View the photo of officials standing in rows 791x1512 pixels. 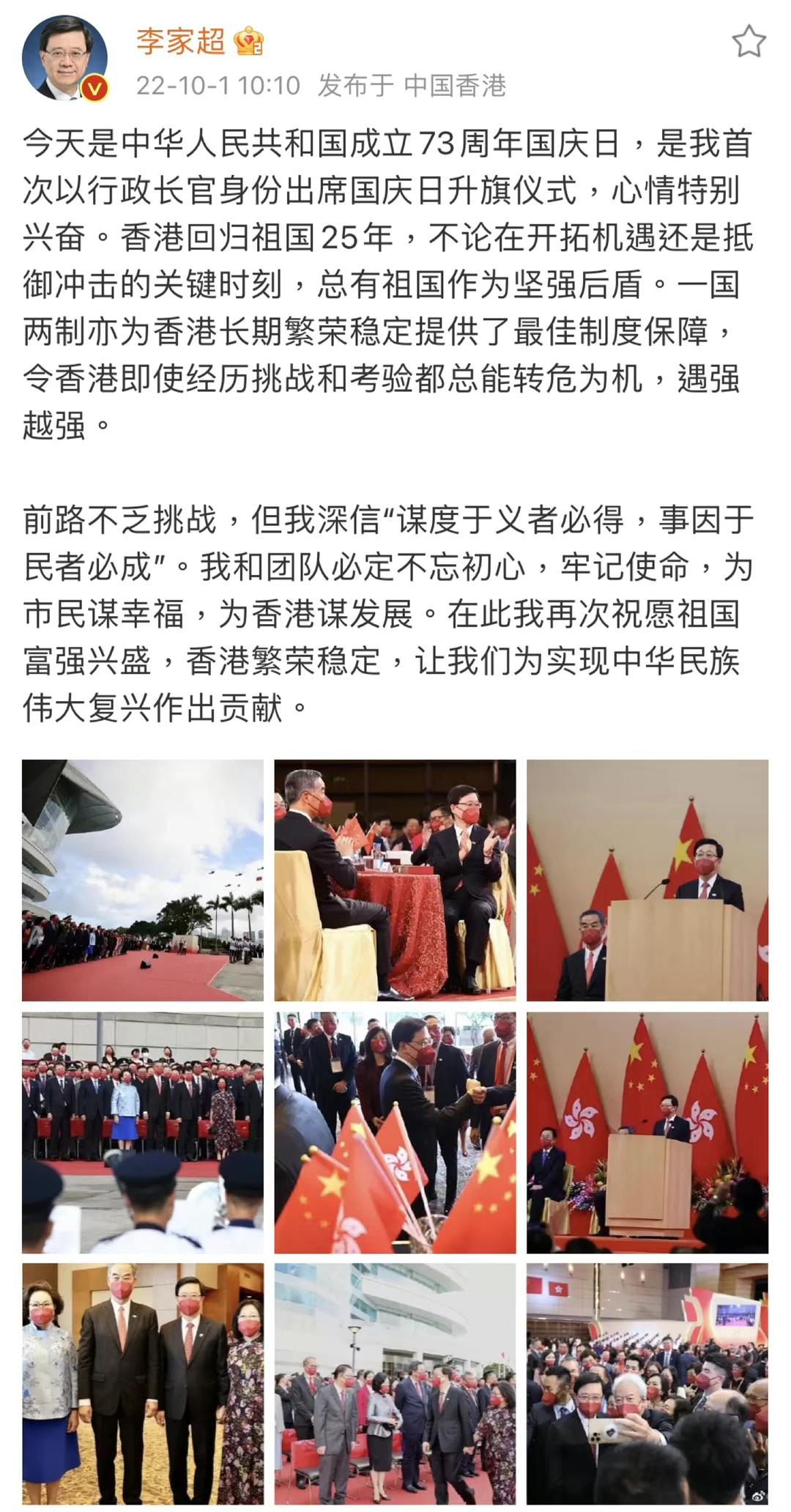[x=143, y=1133]
